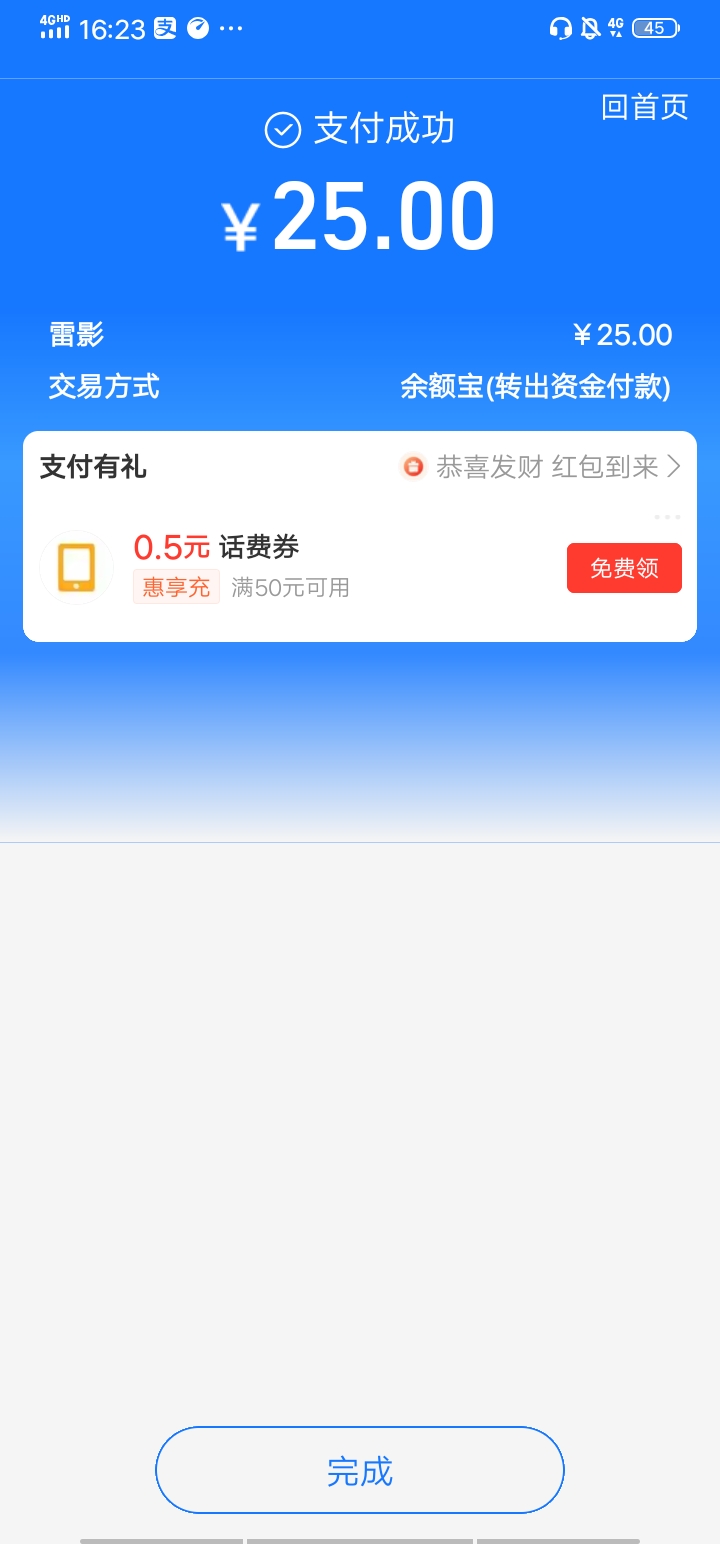Image resolution: width=720 pixels, height=1544 pixels.
Task: Click the payment success checkmark circle
Action: (282, 128)
